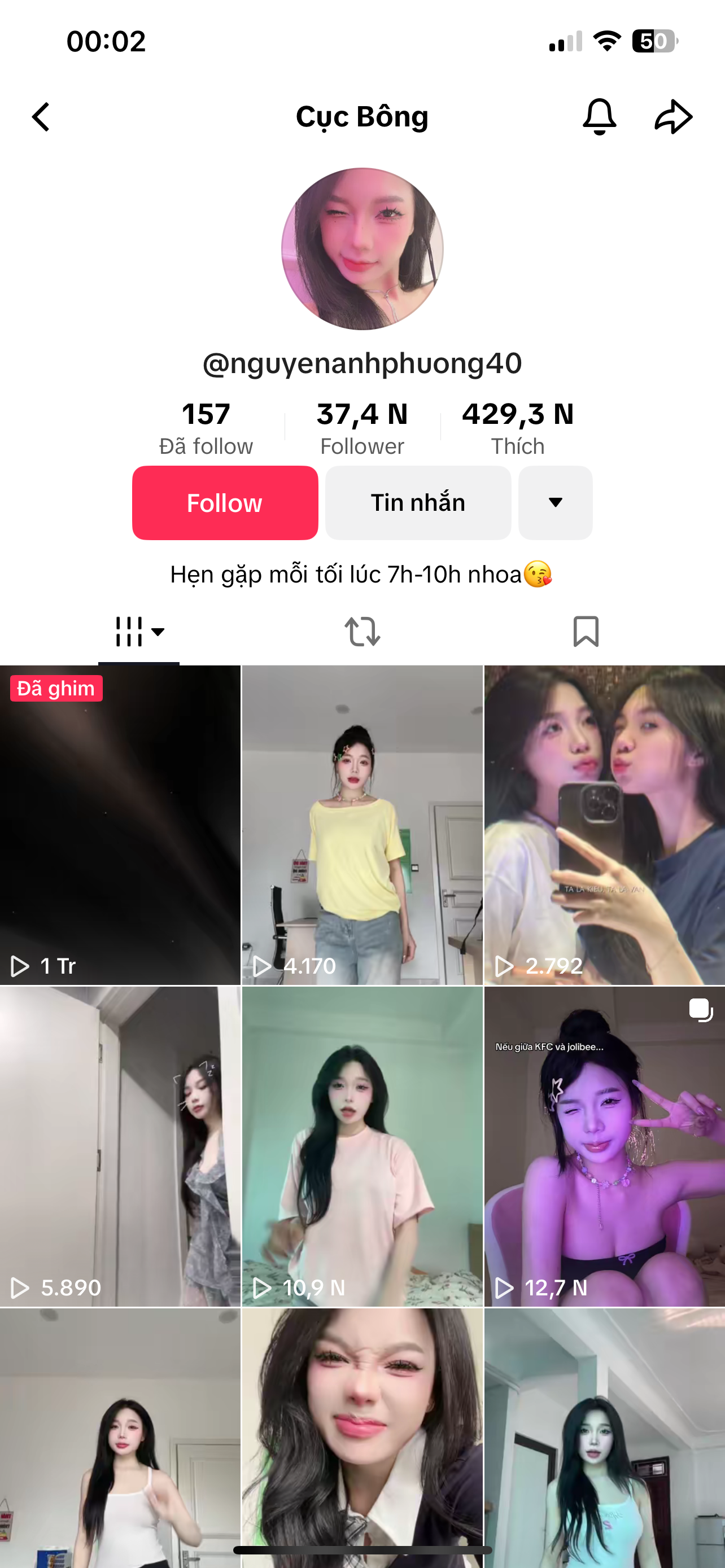Share this profile

(673, 117)
